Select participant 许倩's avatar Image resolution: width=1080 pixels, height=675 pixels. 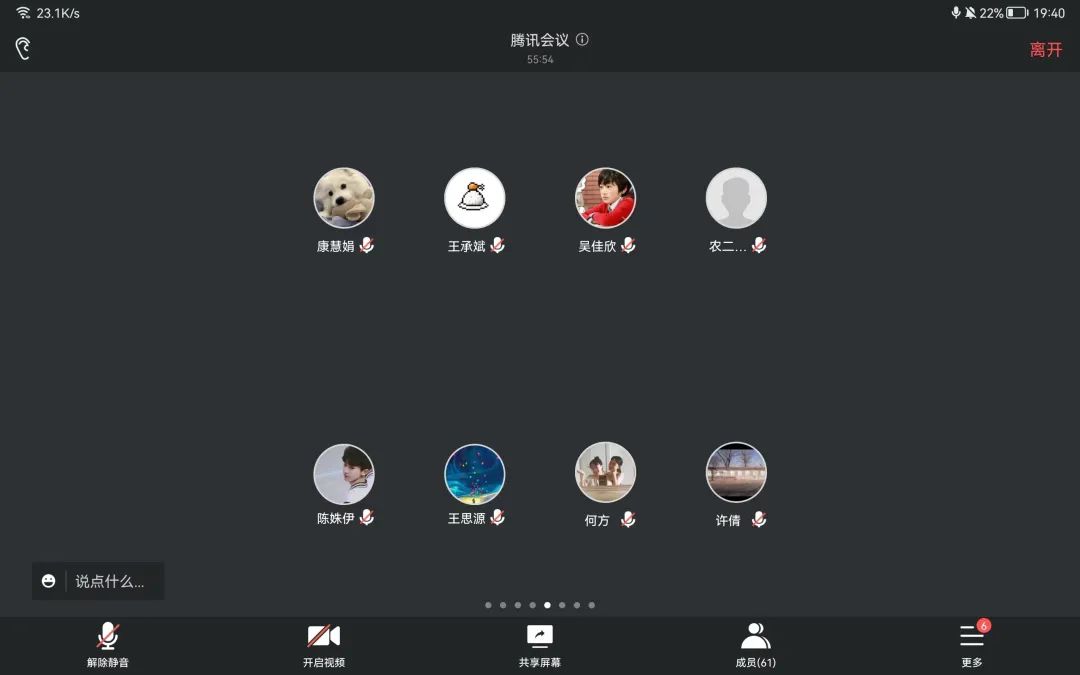coord(736,473)
